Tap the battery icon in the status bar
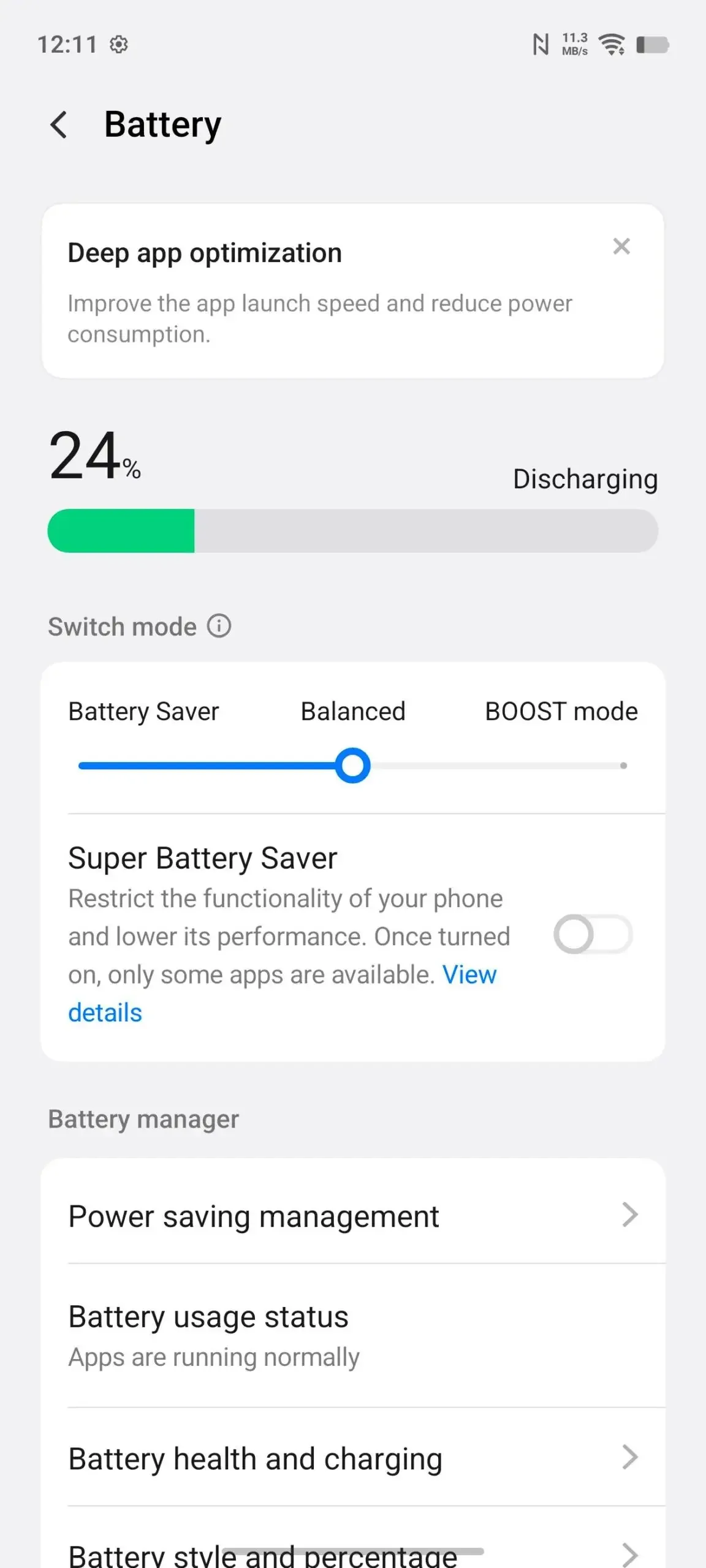Screen dimensions: 706x1568 coord(653,44)
